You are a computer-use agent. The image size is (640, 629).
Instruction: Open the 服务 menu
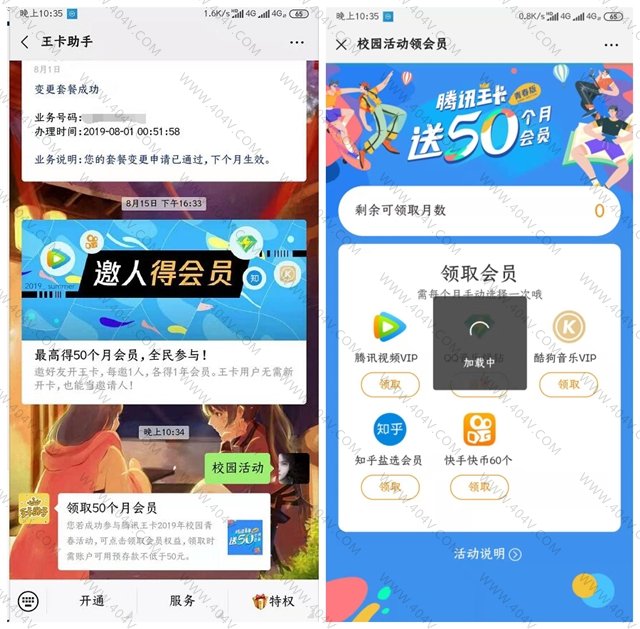click(182, 601)
